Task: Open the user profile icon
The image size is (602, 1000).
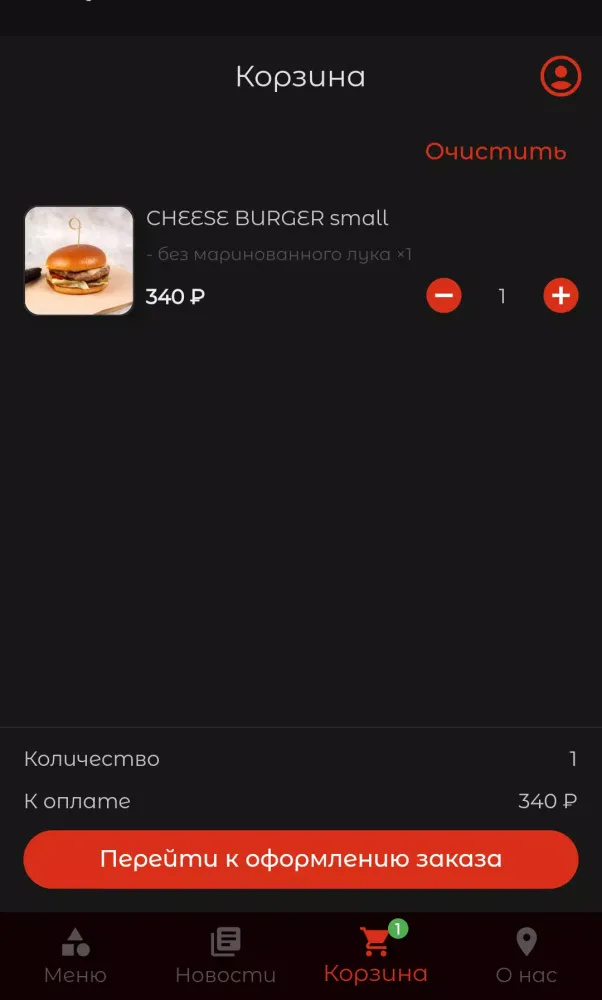Action: [x=560, y=76]
